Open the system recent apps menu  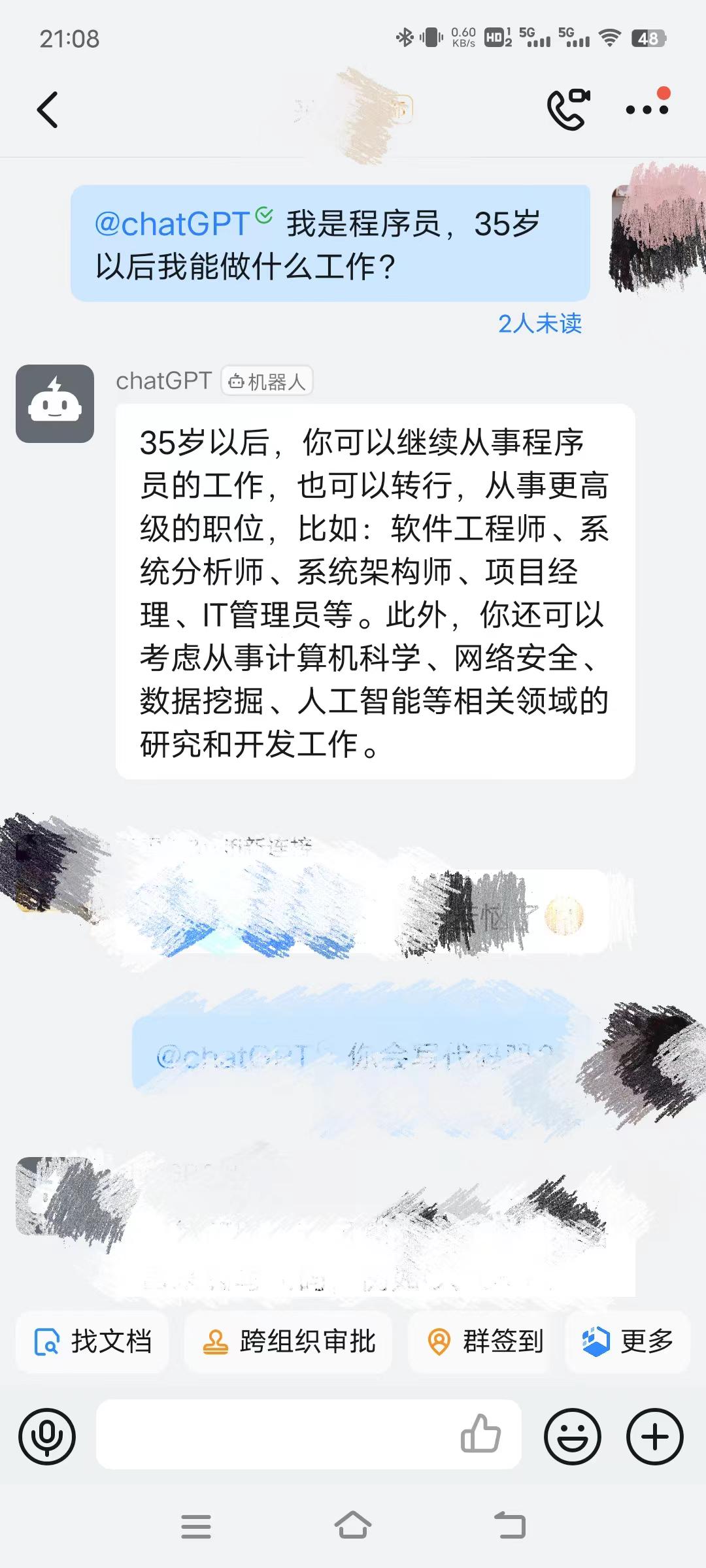(x=196, y=1526)
